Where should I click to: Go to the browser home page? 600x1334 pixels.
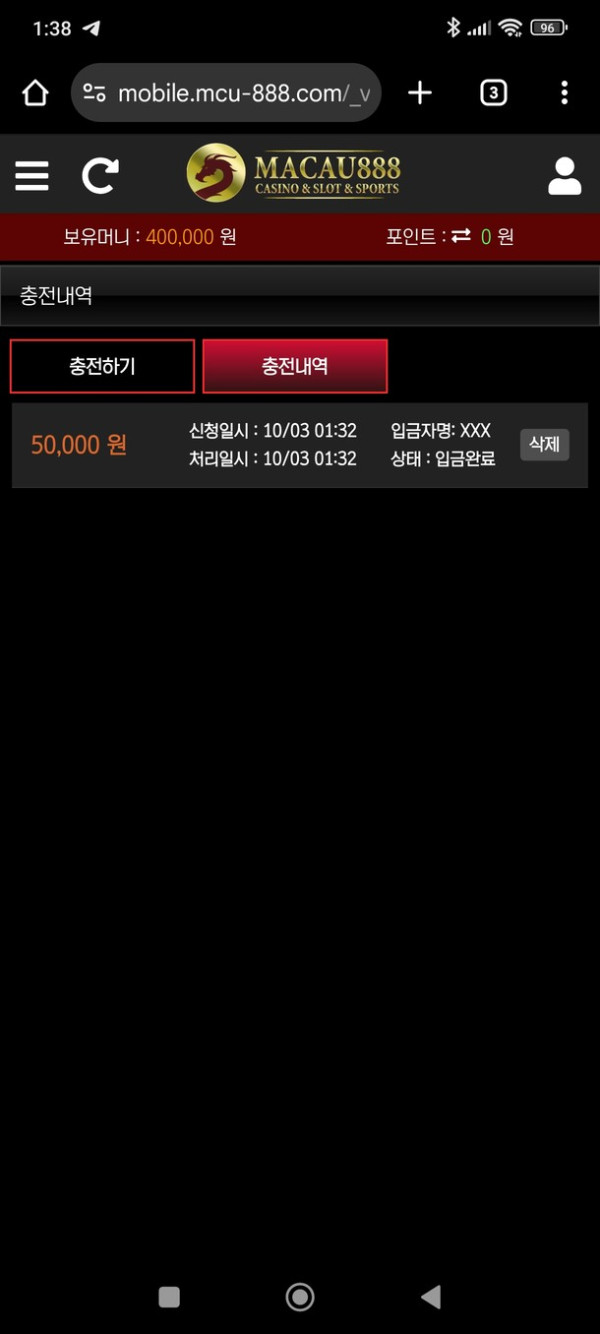[35, 93]
